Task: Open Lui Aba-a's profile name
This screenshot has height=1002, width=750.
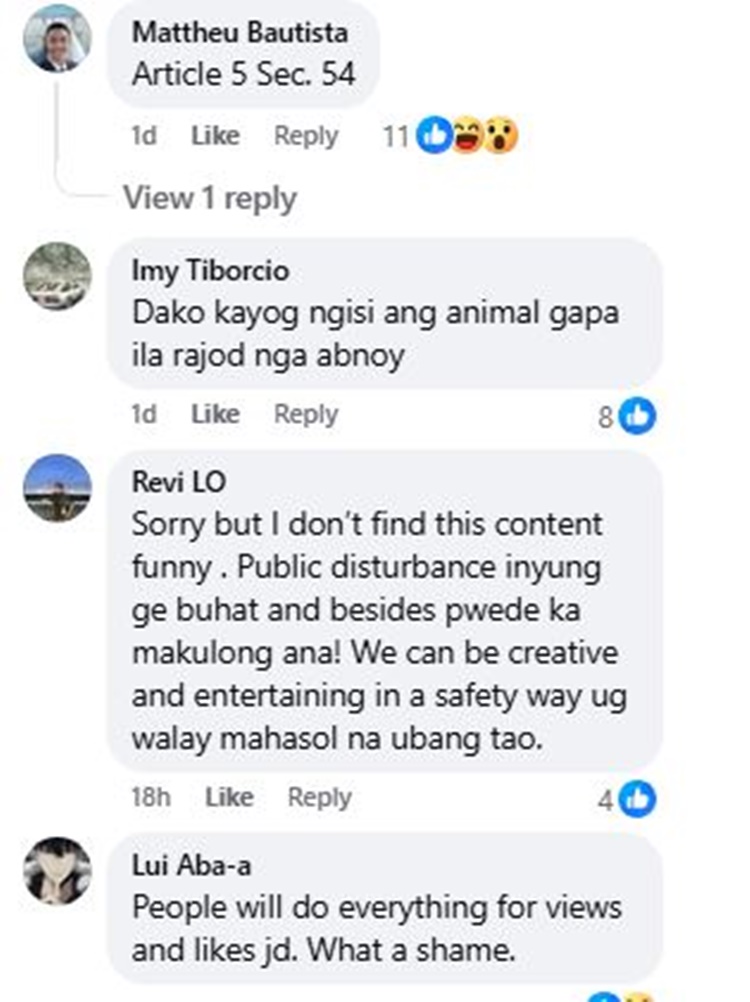Action: coord(191,865)
